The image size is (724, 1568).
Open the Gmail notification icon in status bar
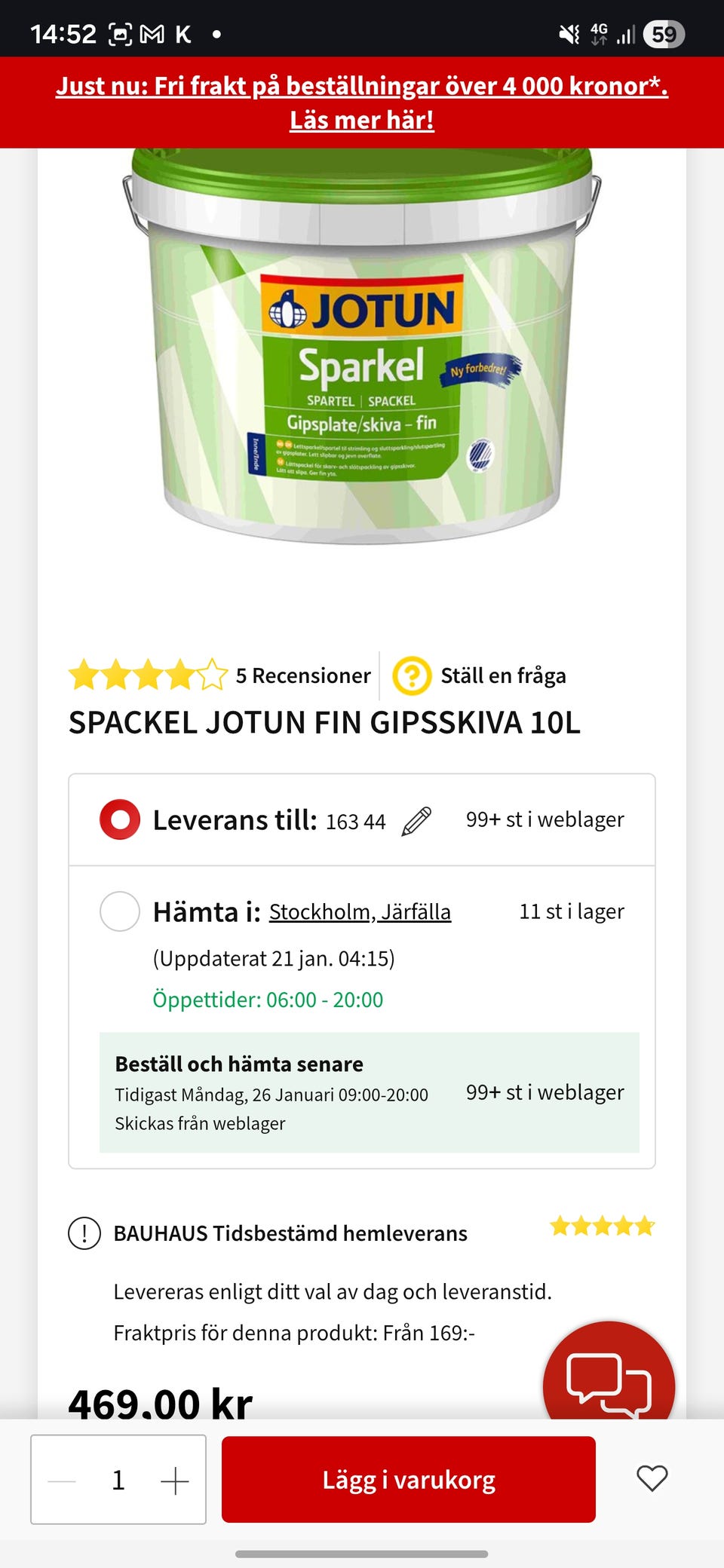point(152,33)
